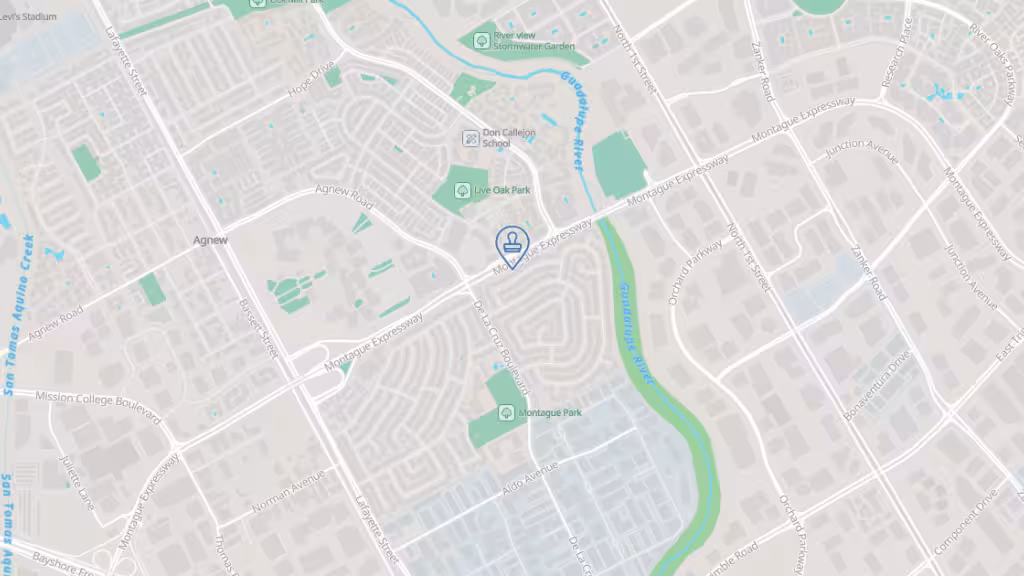Open the Don Callejon School map marker
The width and height of the screenshot is (1024, 576).
(469, 137)
